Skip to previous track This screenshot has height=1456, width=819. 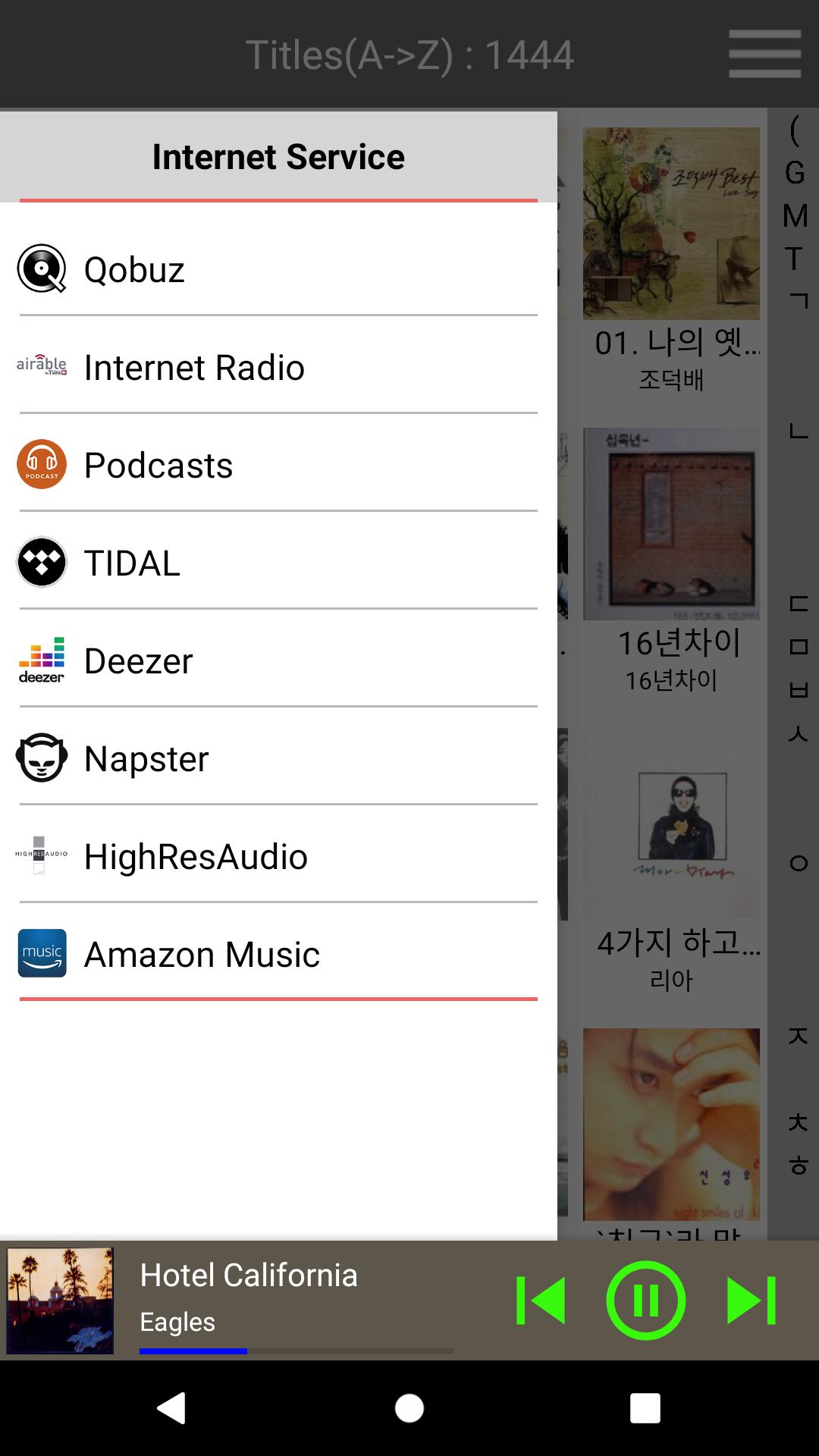point(541,1301)
